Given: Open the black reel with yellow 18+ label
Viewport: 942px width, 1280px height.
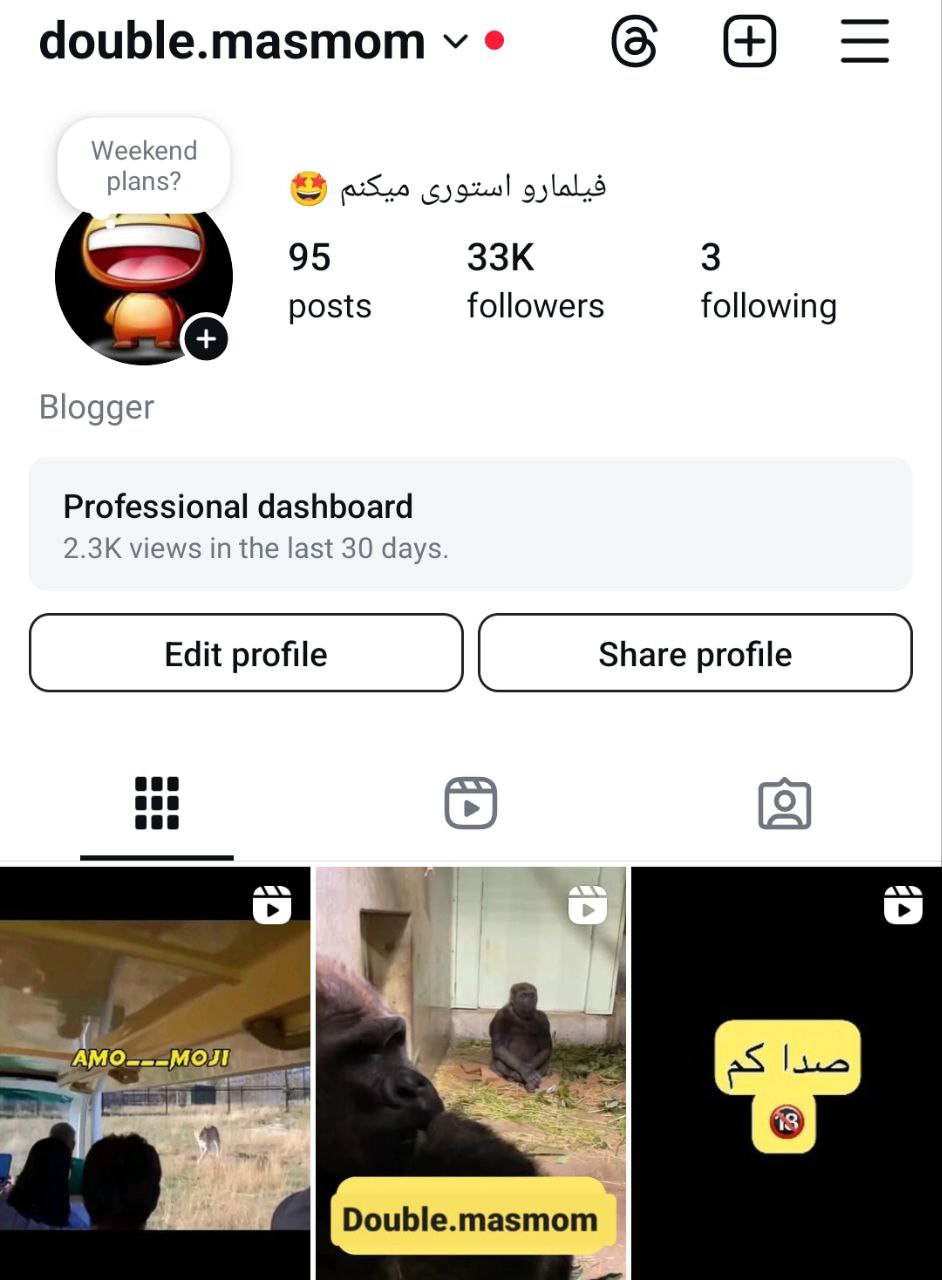Looking at the screenshot, I should tap(786, 1070).
